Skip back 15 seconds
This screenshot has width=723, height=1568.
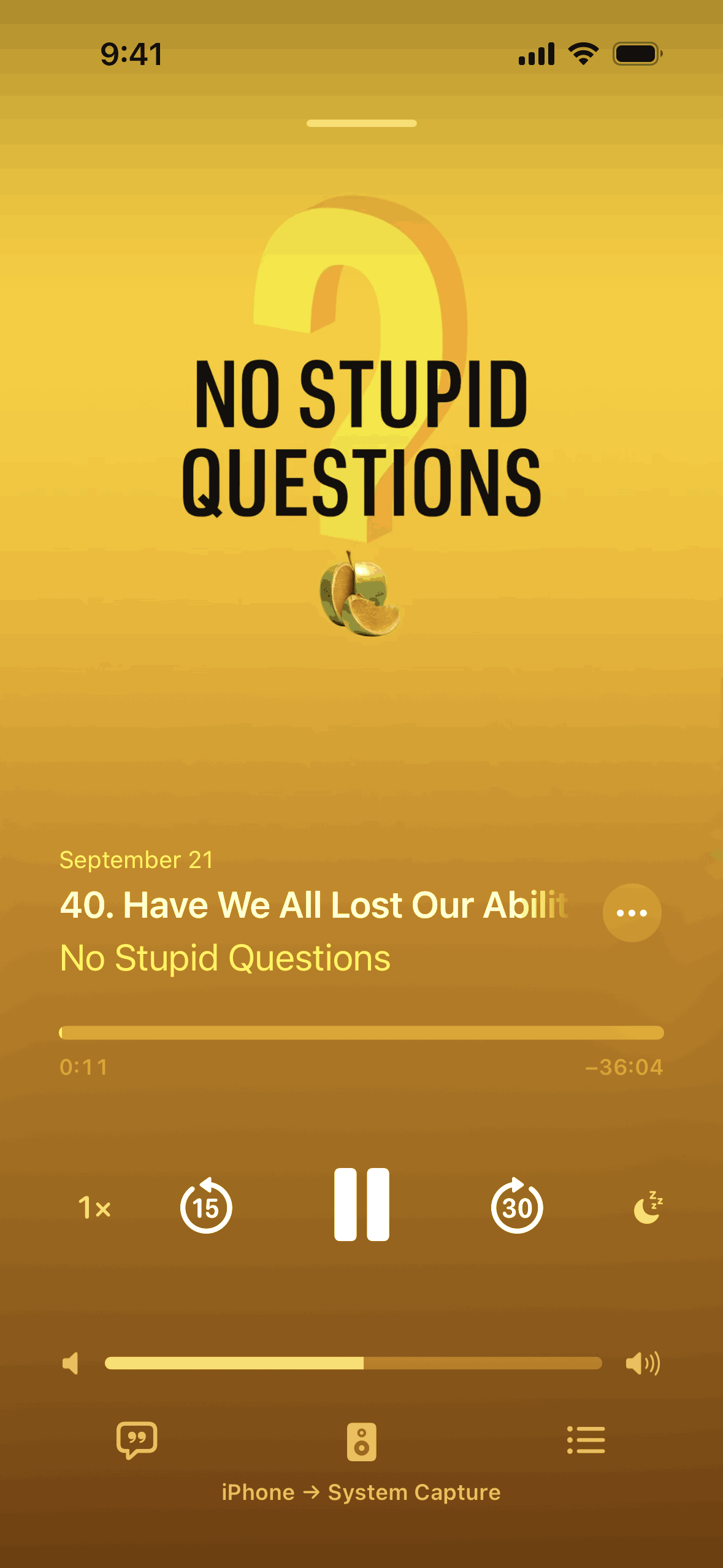point(206,1207)
